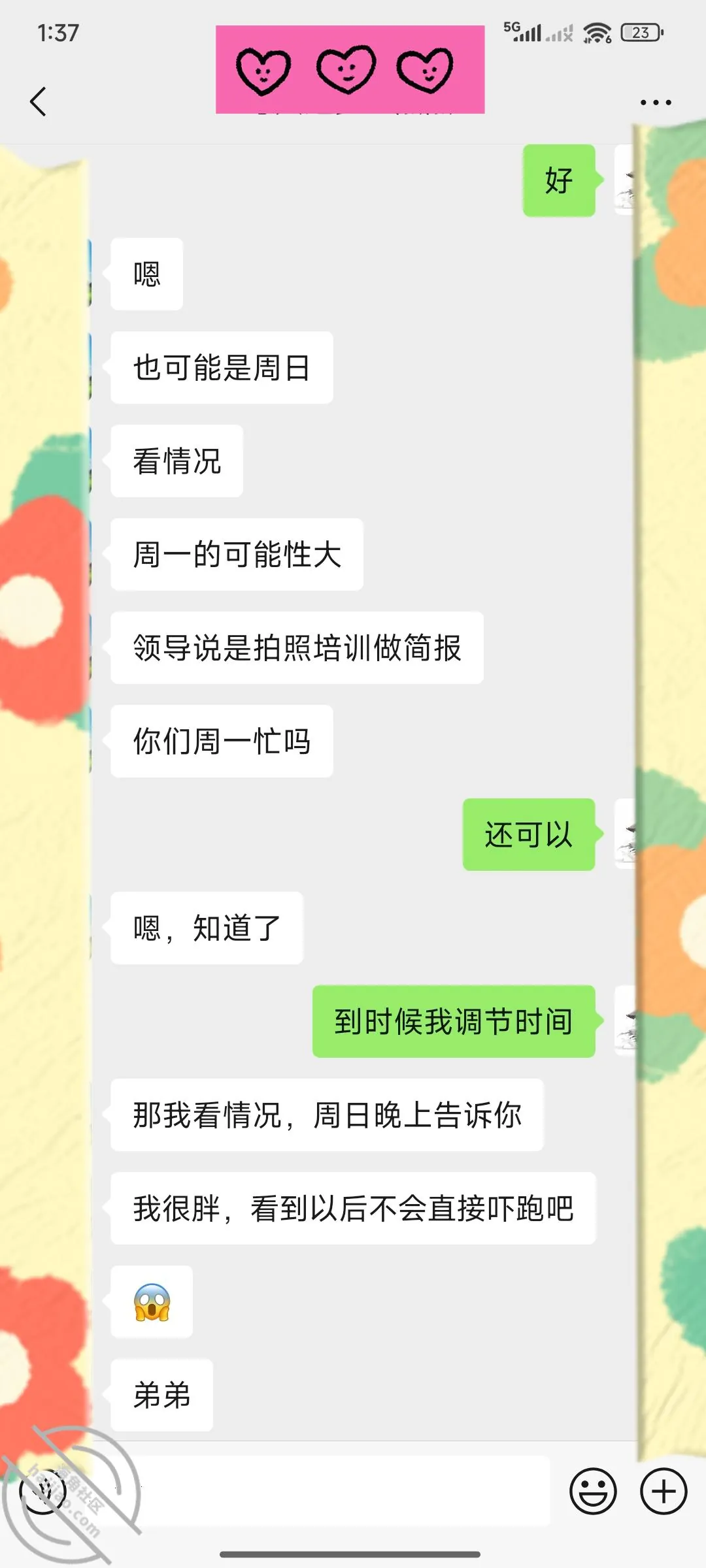Open the emoji picker

594,1491
